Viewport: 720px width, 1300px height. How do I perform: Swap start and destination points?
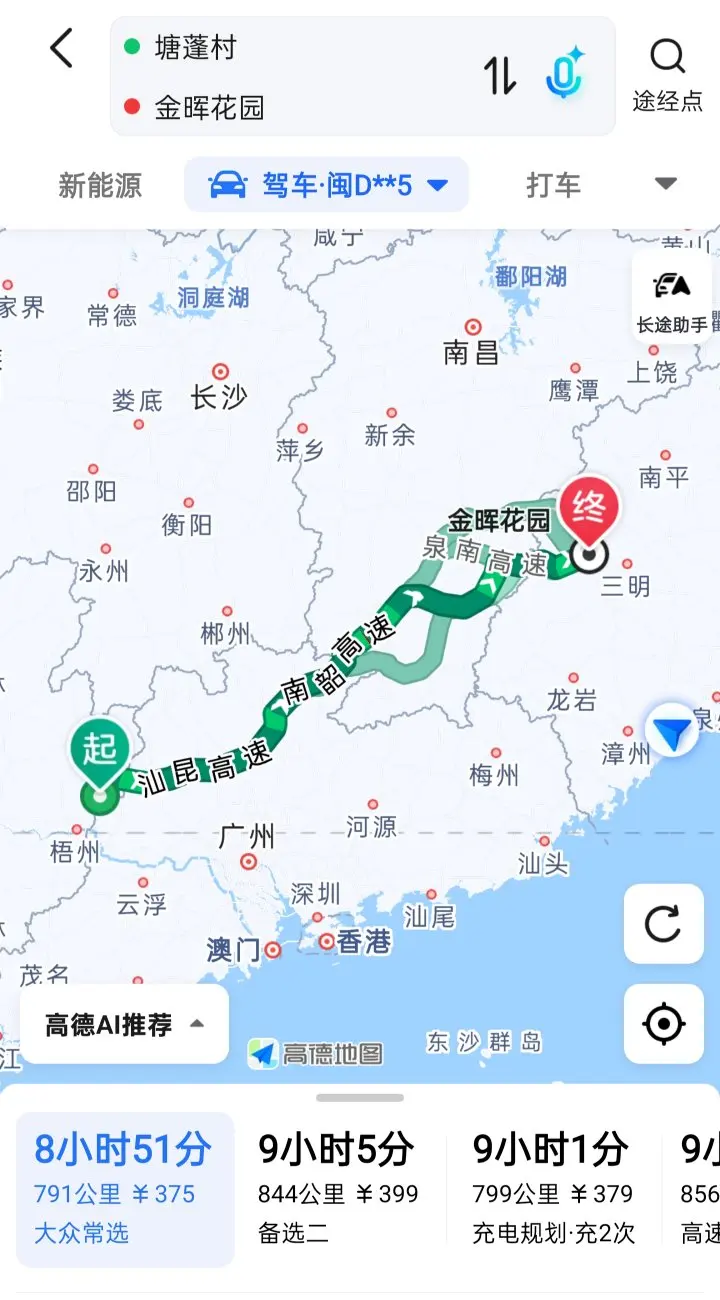(x=499, y=76)
